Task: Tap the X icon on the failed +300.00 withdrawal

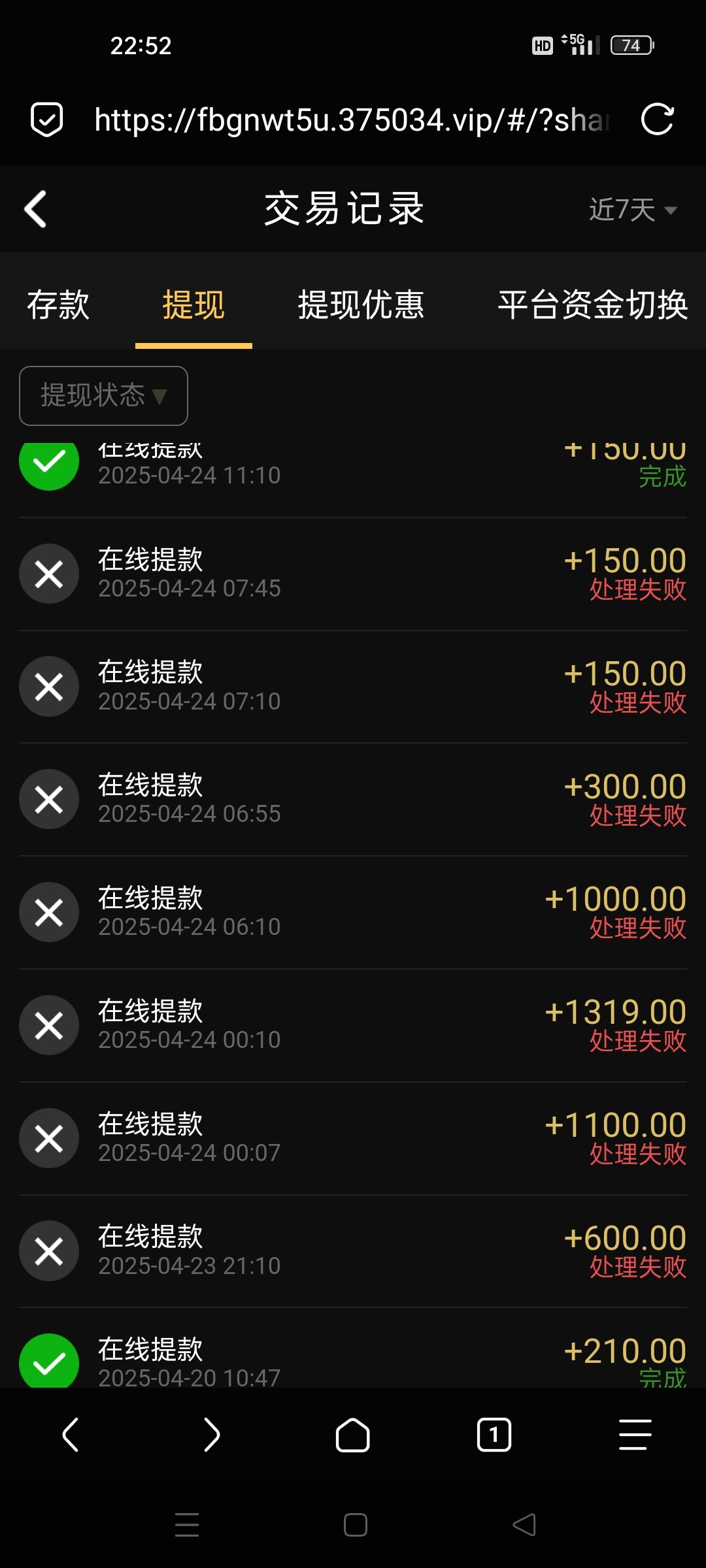Action: tap(49, 799)
